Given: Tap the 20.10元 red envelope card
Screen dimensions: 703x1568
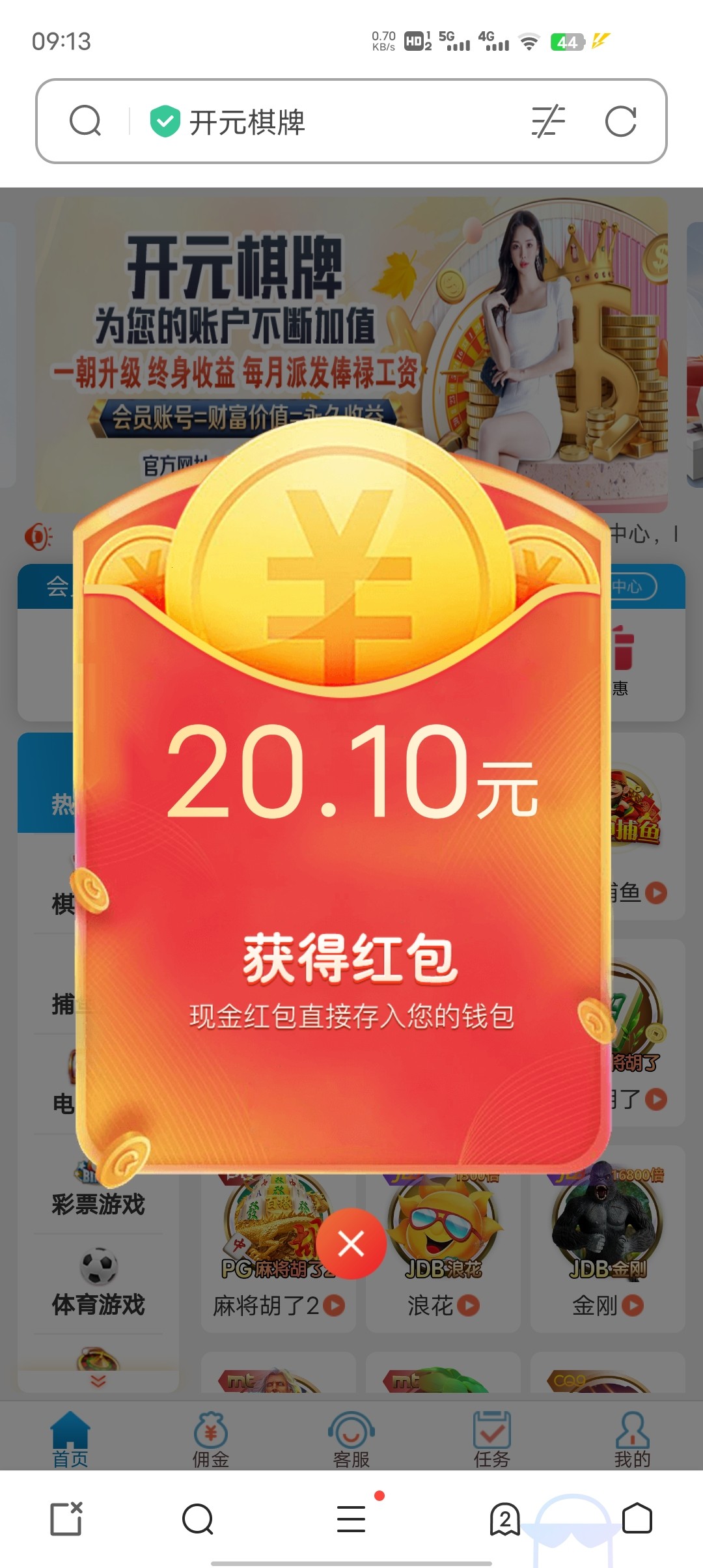Looking at the screenshot, I should click(344, 847).
